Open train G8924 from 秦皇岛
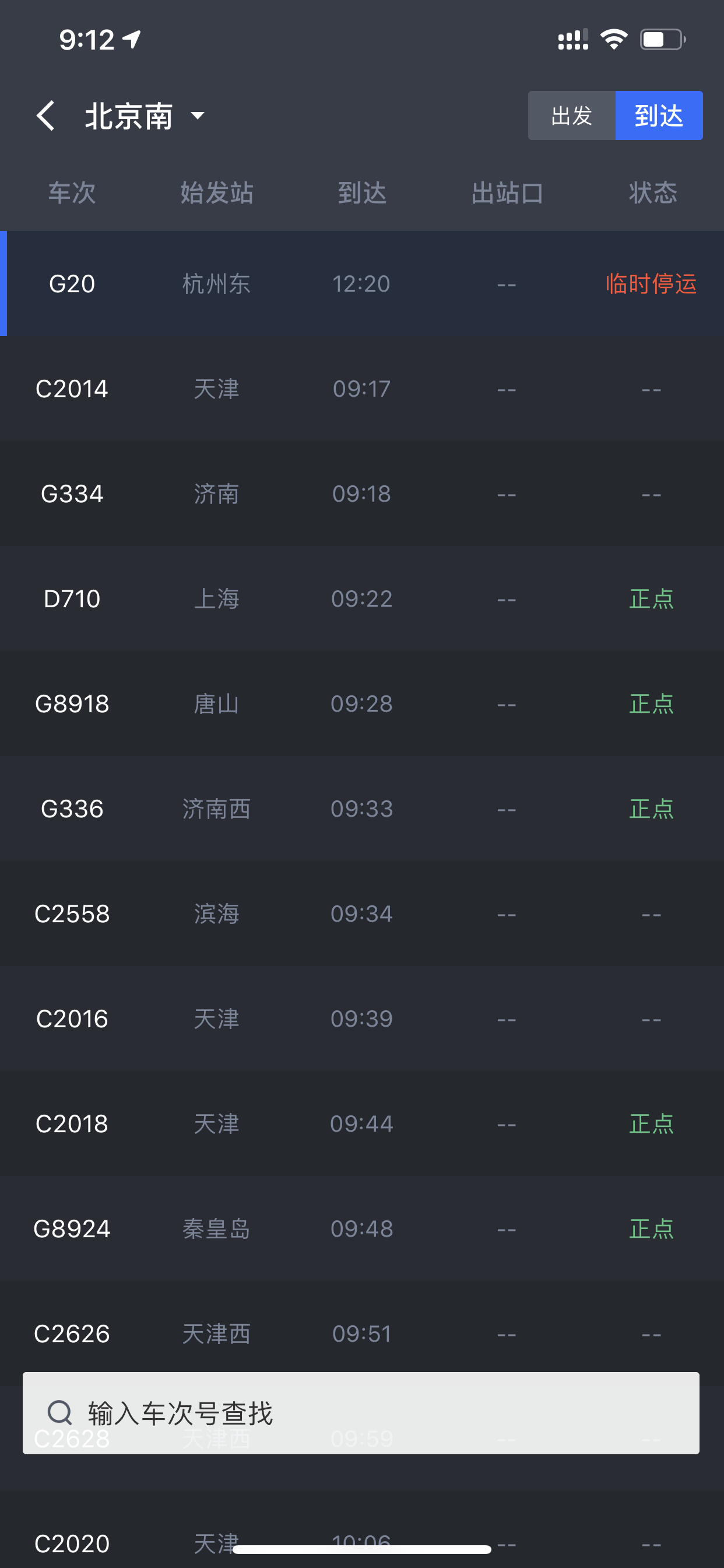724x1568 pixels. pos(362,1228)
